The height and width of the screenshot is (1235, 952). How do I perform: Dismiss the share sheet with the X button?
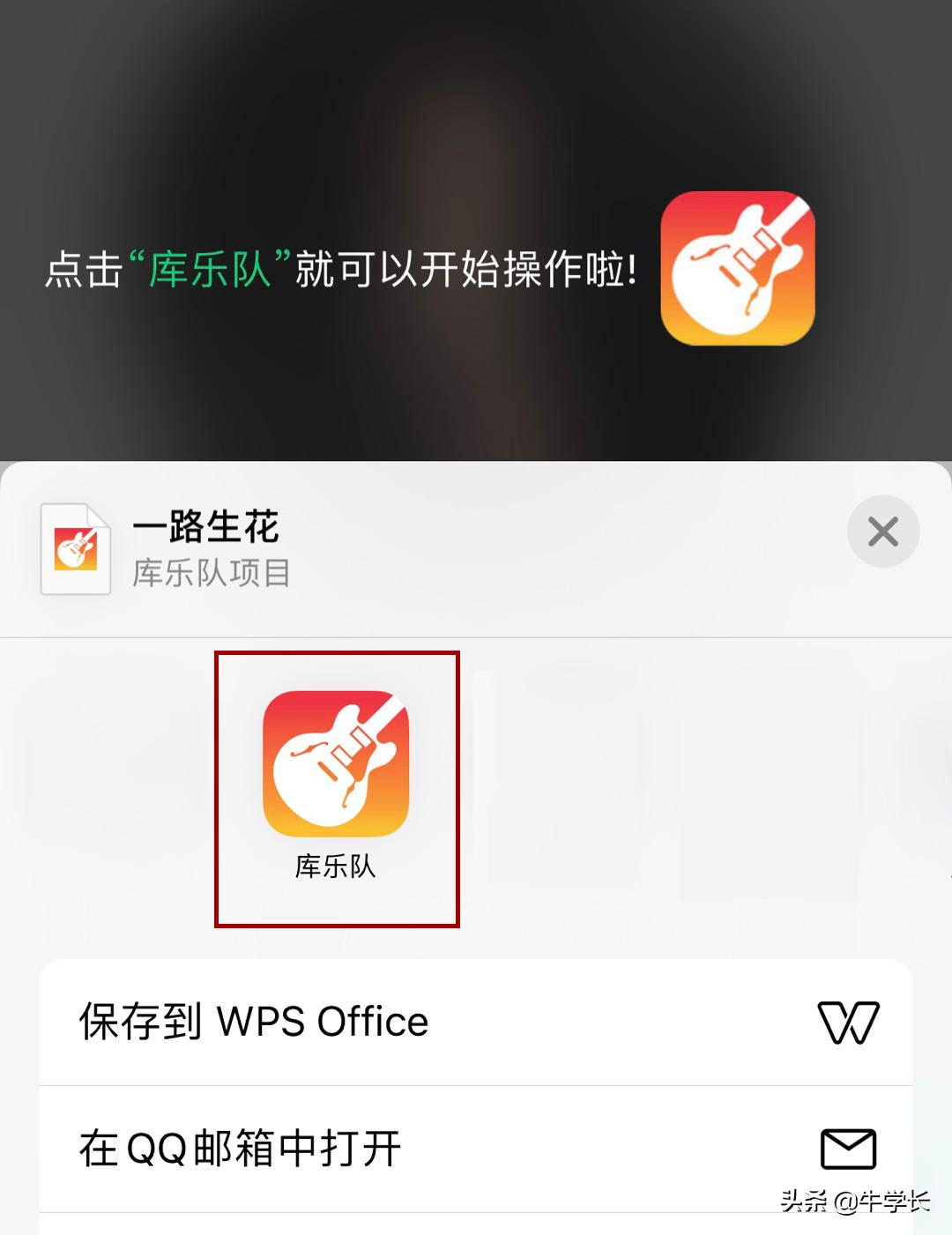coord(882,532)
